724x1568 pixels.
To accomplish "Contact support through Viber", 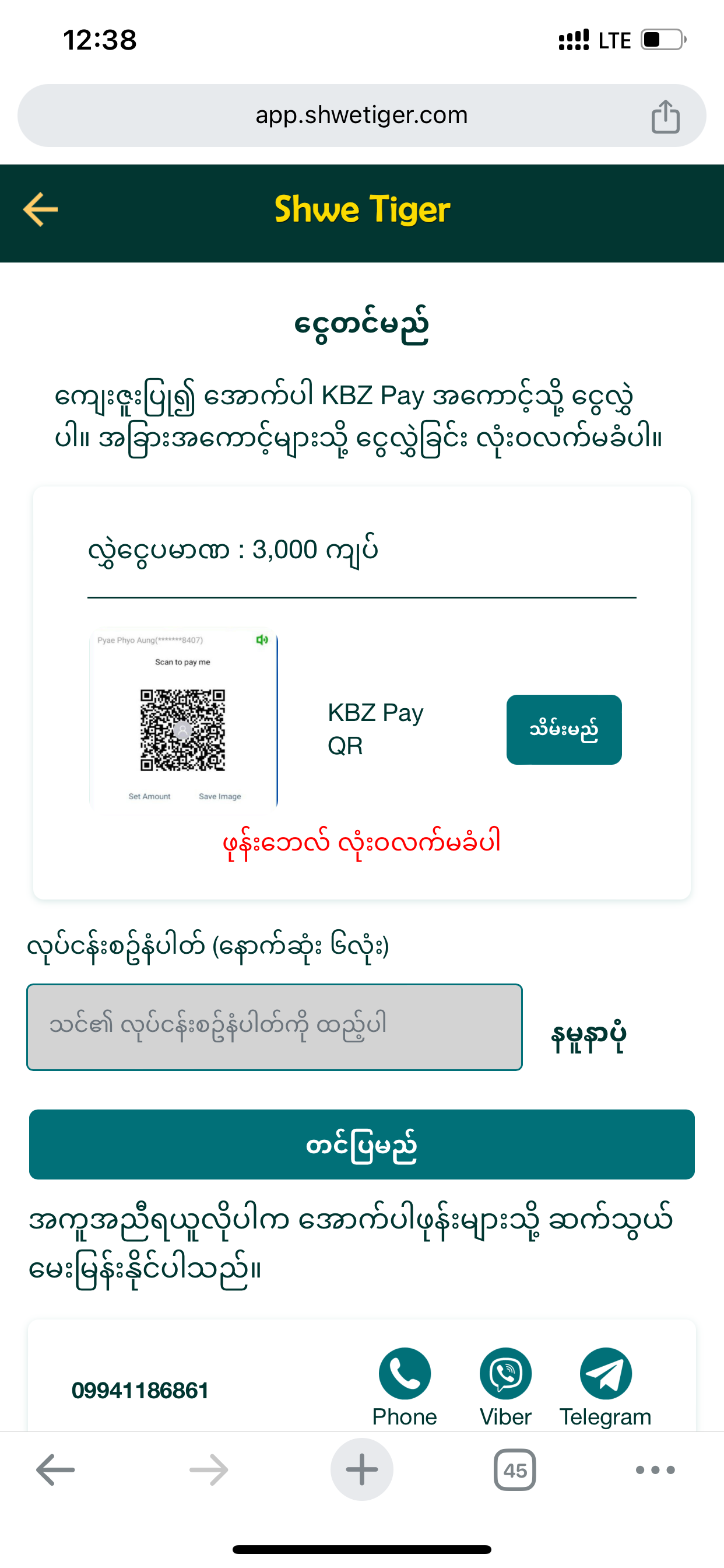I will (505, 1374).
